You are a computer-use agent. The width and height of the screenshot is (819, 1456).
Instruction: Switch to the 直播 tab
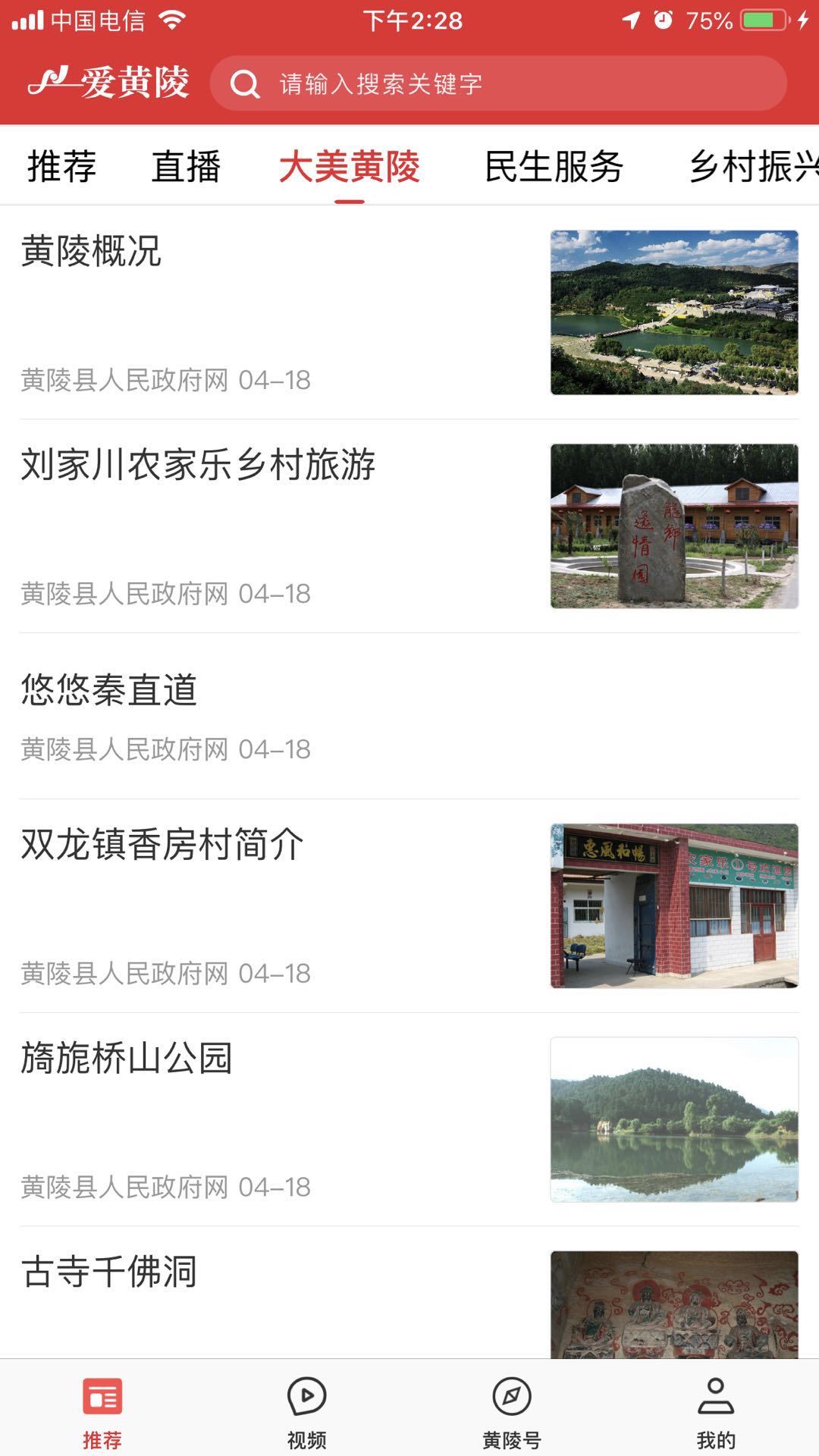pos(186,168)
